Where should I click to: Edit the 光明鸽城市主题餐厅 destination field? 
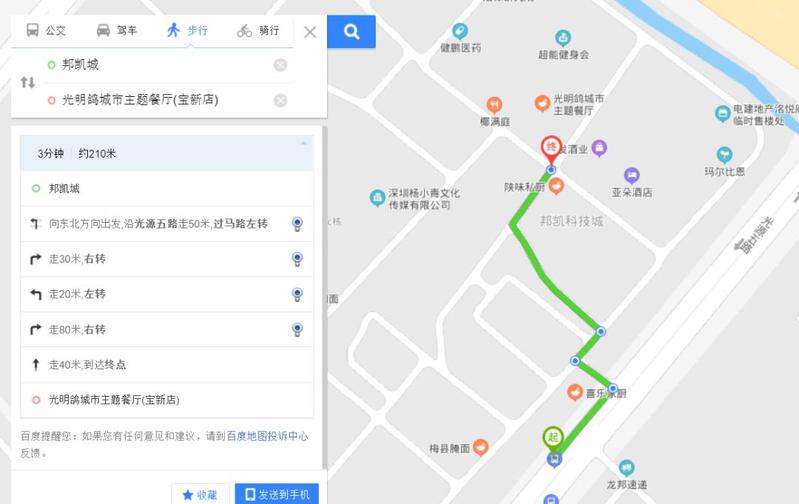(x=160, y=100)
